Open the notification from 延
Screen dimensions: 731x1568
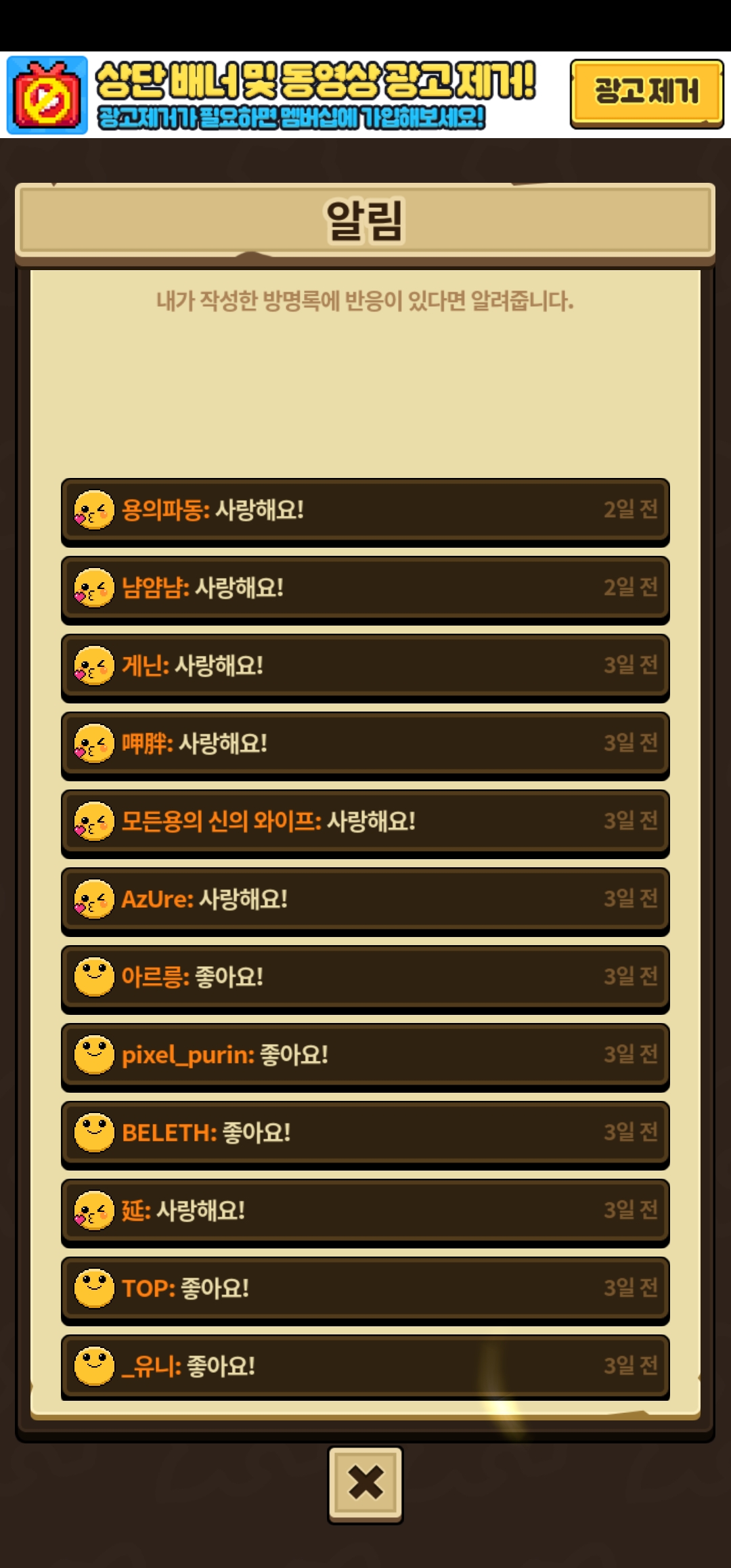[365, 1211]
